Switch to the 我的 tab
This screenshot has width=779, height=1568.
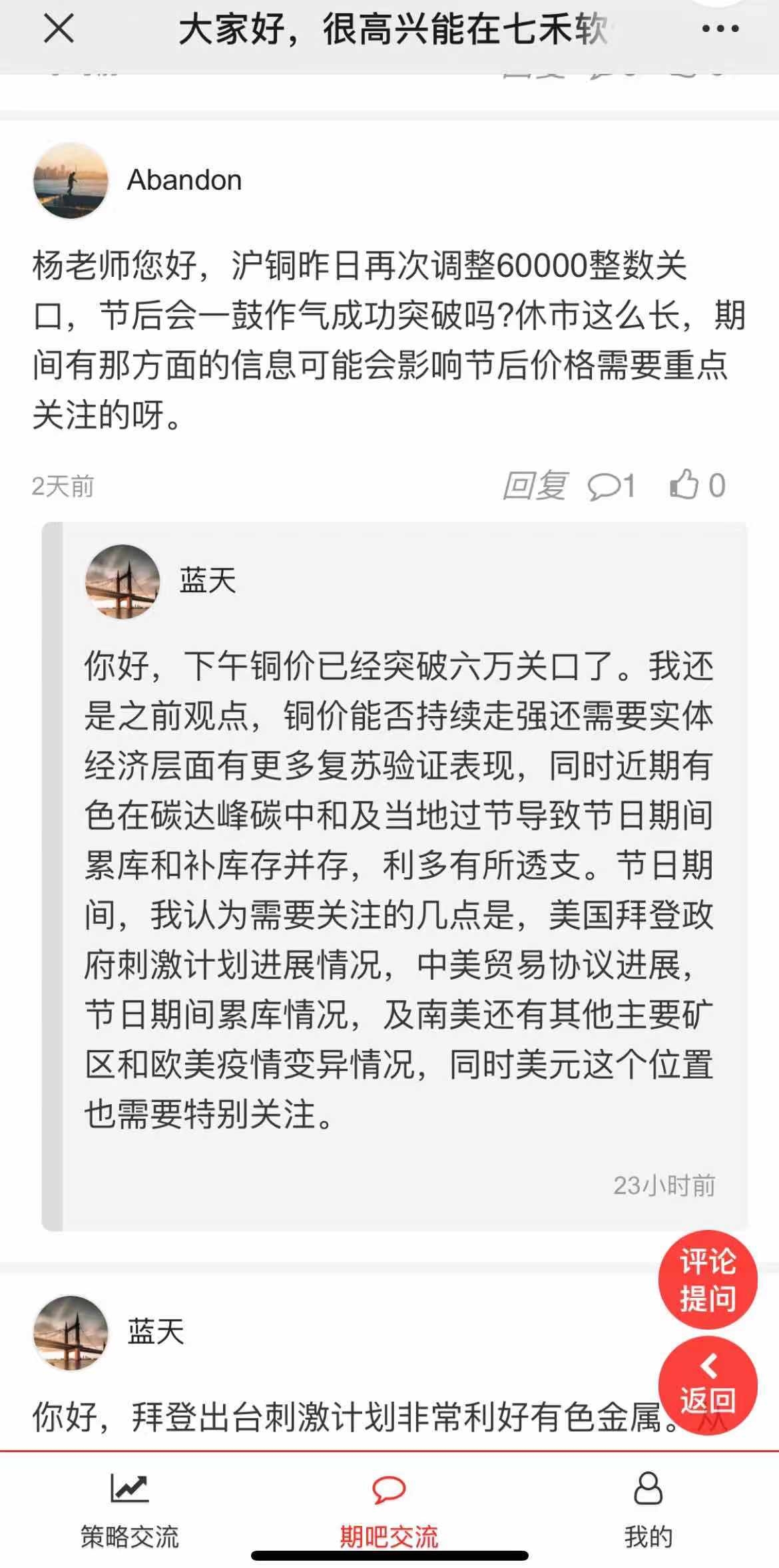coord(648,1511)
